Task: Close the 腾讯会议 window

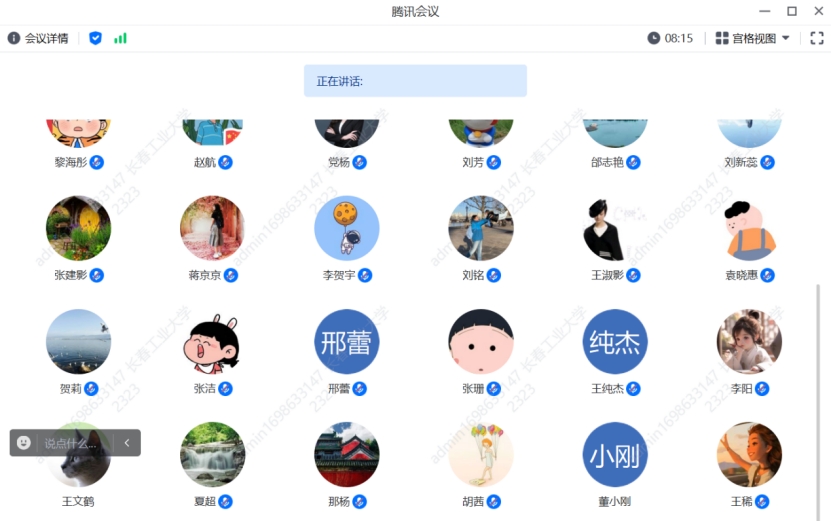Action: point(816,11)
